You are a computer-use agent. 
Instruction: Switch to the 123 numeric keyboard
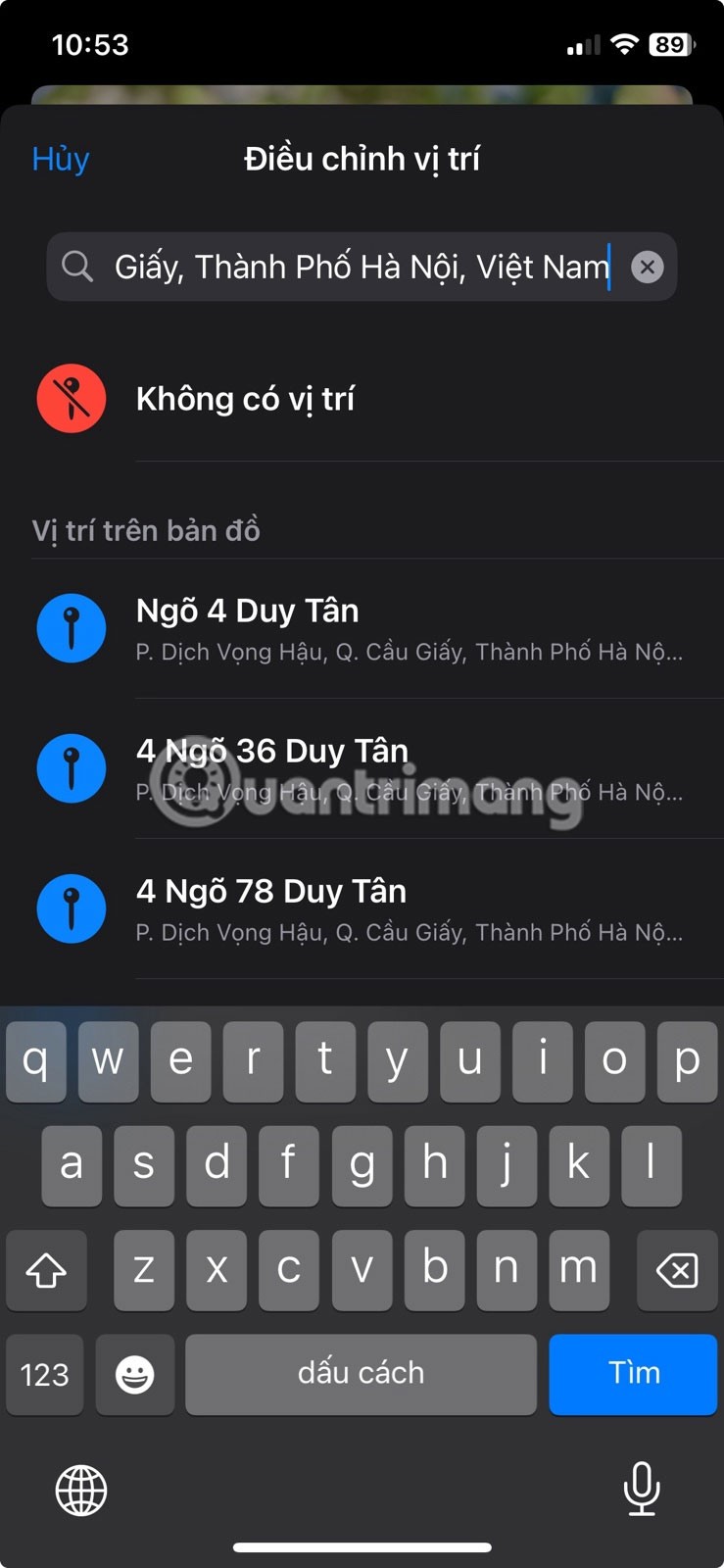point(45,1374)
